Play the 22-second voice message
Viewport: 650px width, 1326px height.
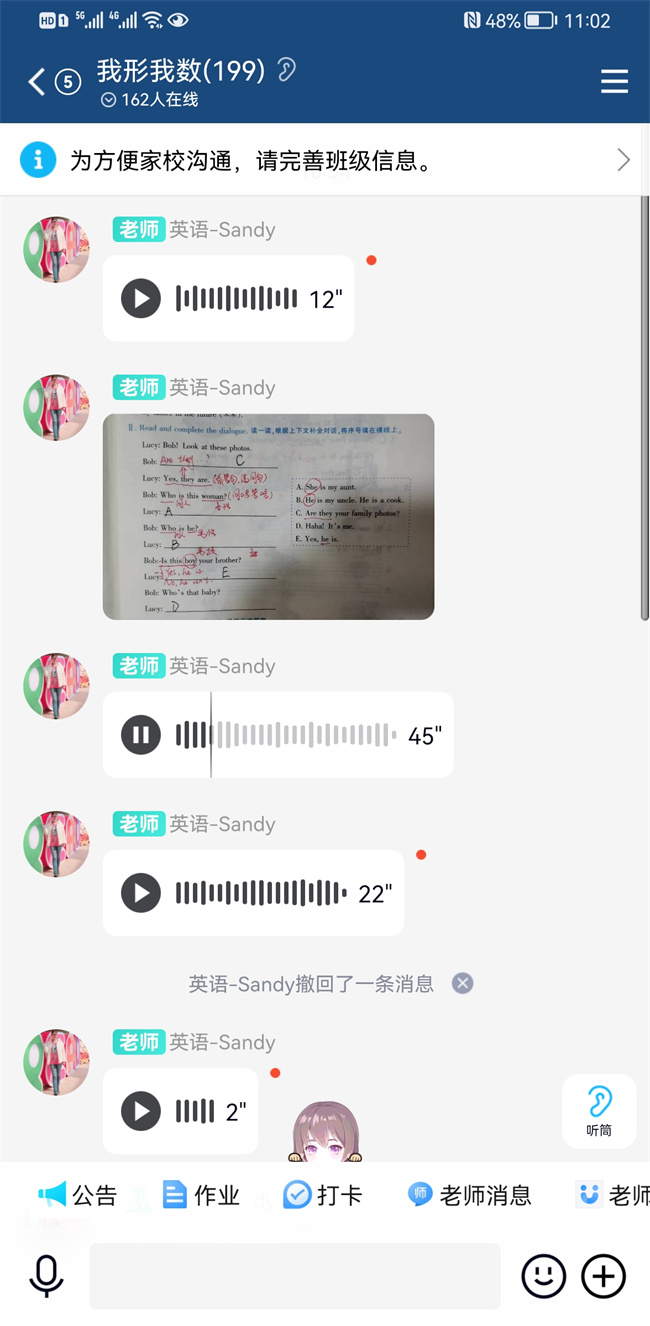pyautogui.click(x=141, y=893)
